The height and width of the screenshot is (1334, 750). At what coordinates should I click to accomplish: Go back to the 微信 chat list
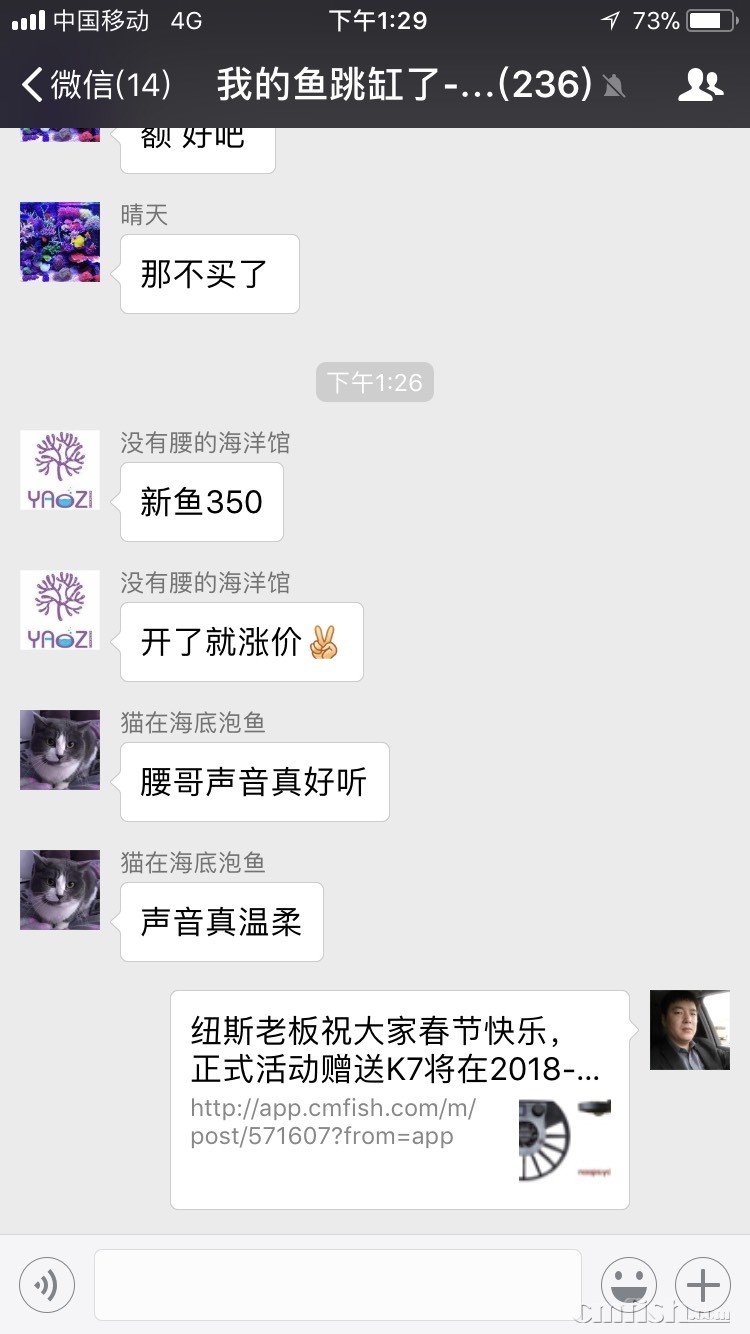click(95, 85)
